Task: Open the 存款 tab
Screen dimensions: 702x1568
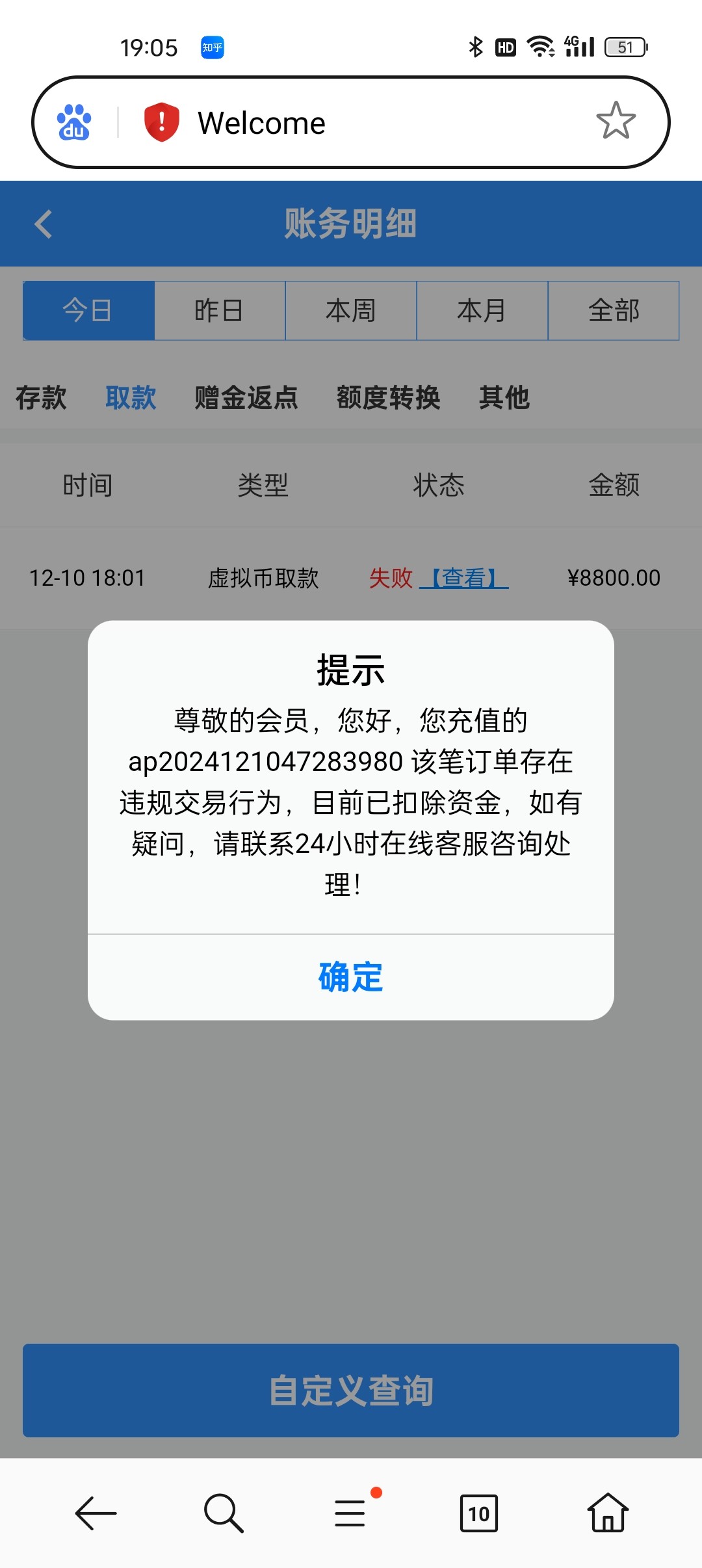Action: pyautogui.click(x=41, y=397)
